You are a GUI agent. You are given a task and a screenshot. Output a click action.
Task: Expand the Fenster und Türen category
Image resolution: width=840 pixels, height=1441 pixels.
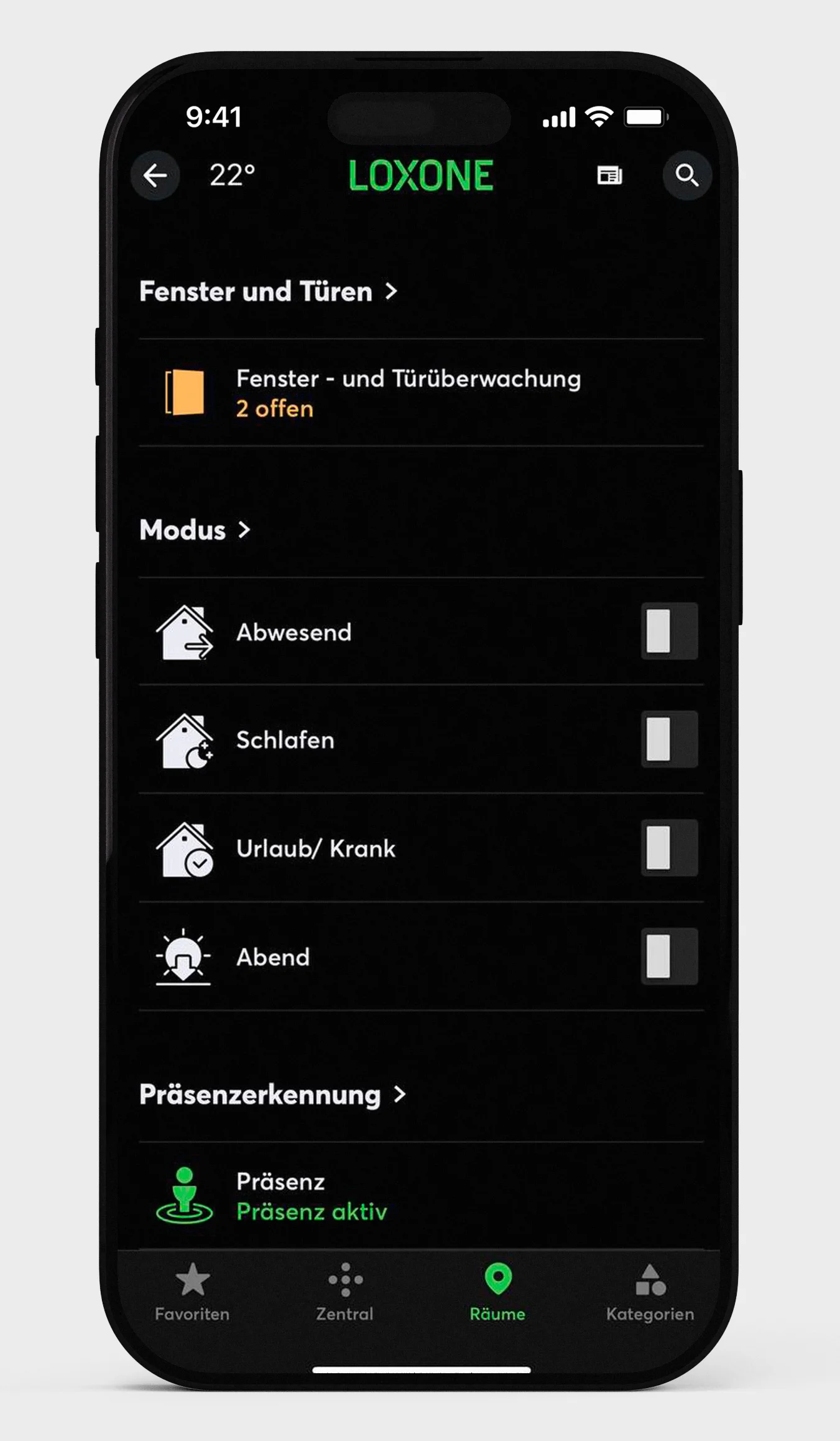[x=268, y=291]
